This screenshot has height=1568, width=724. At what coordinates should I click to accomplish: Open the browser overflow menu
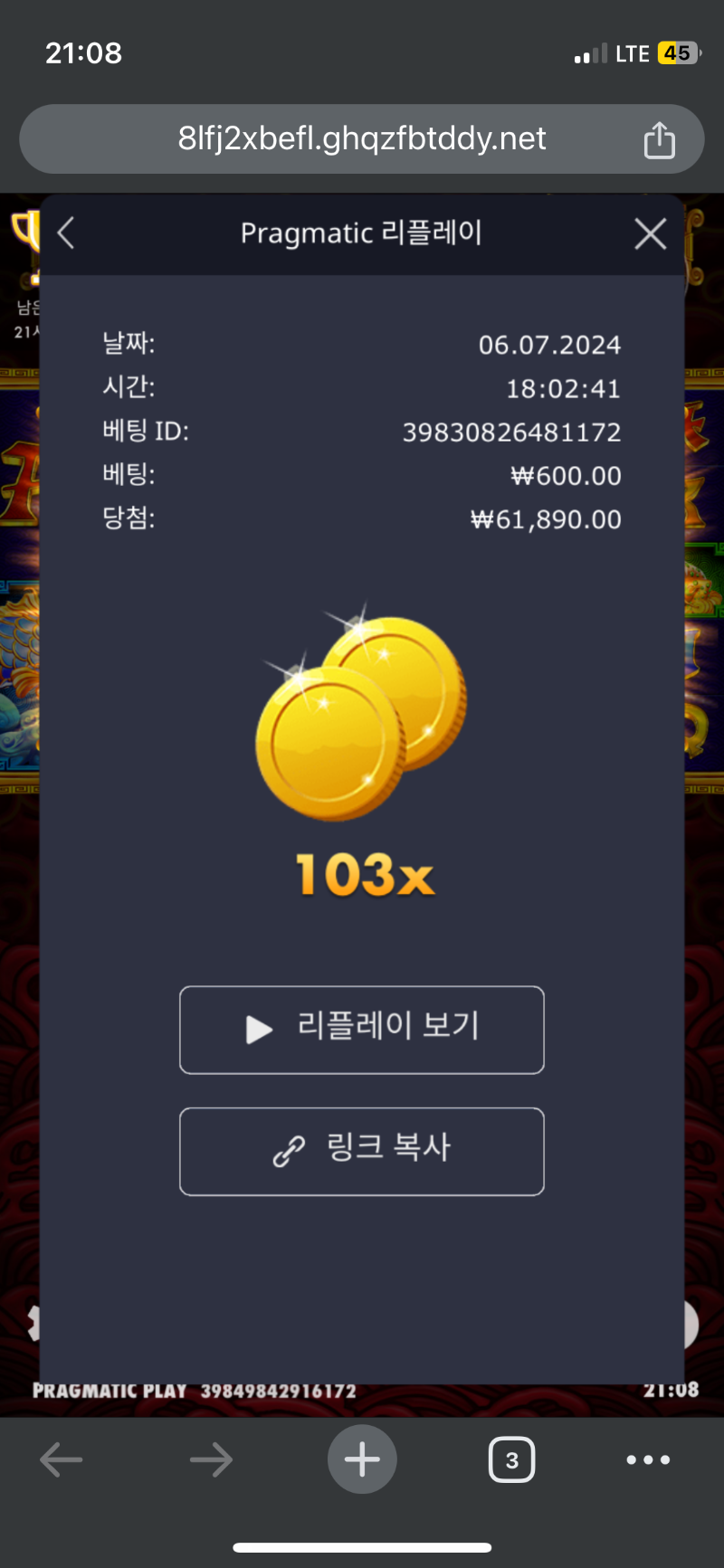[x=648, y=1459]
